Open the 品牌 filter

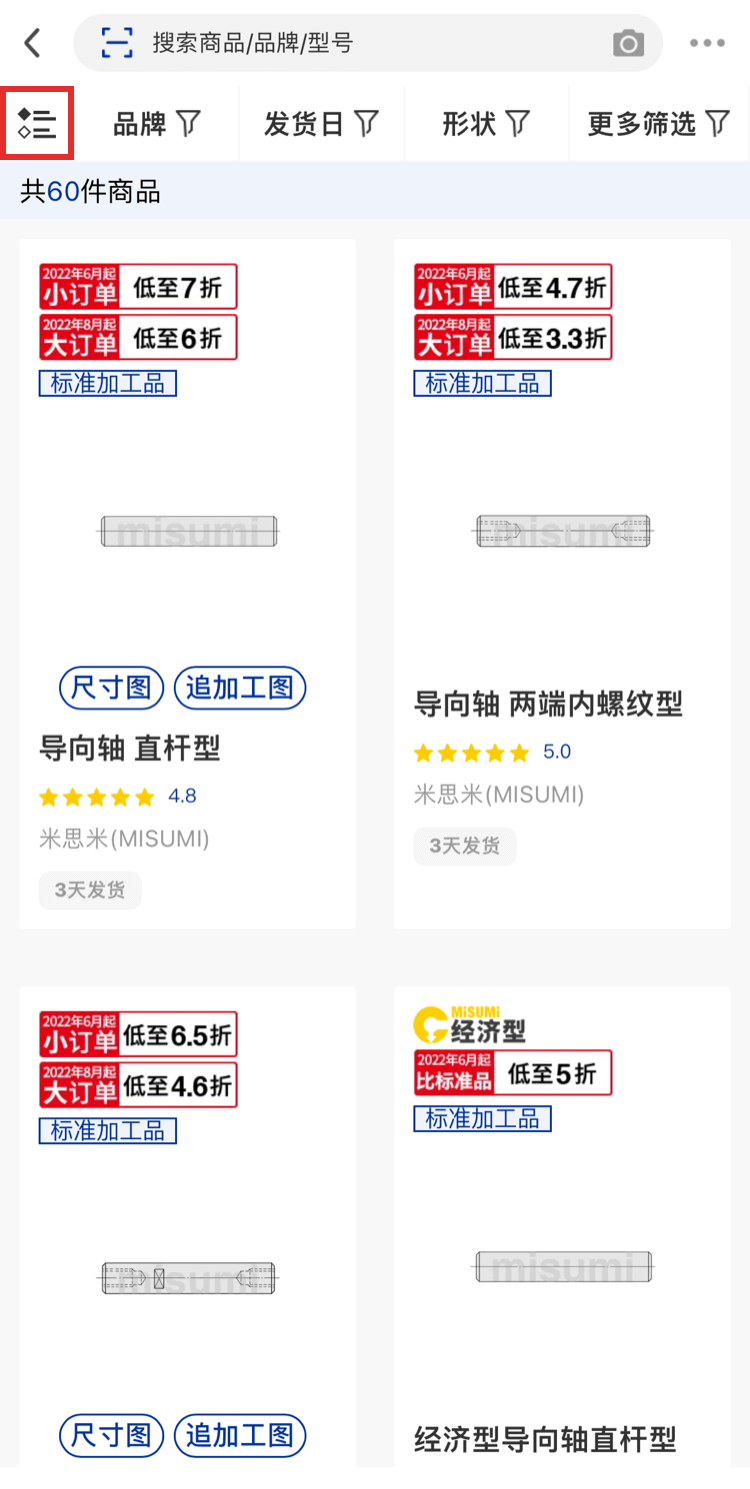tap(156, 124)
